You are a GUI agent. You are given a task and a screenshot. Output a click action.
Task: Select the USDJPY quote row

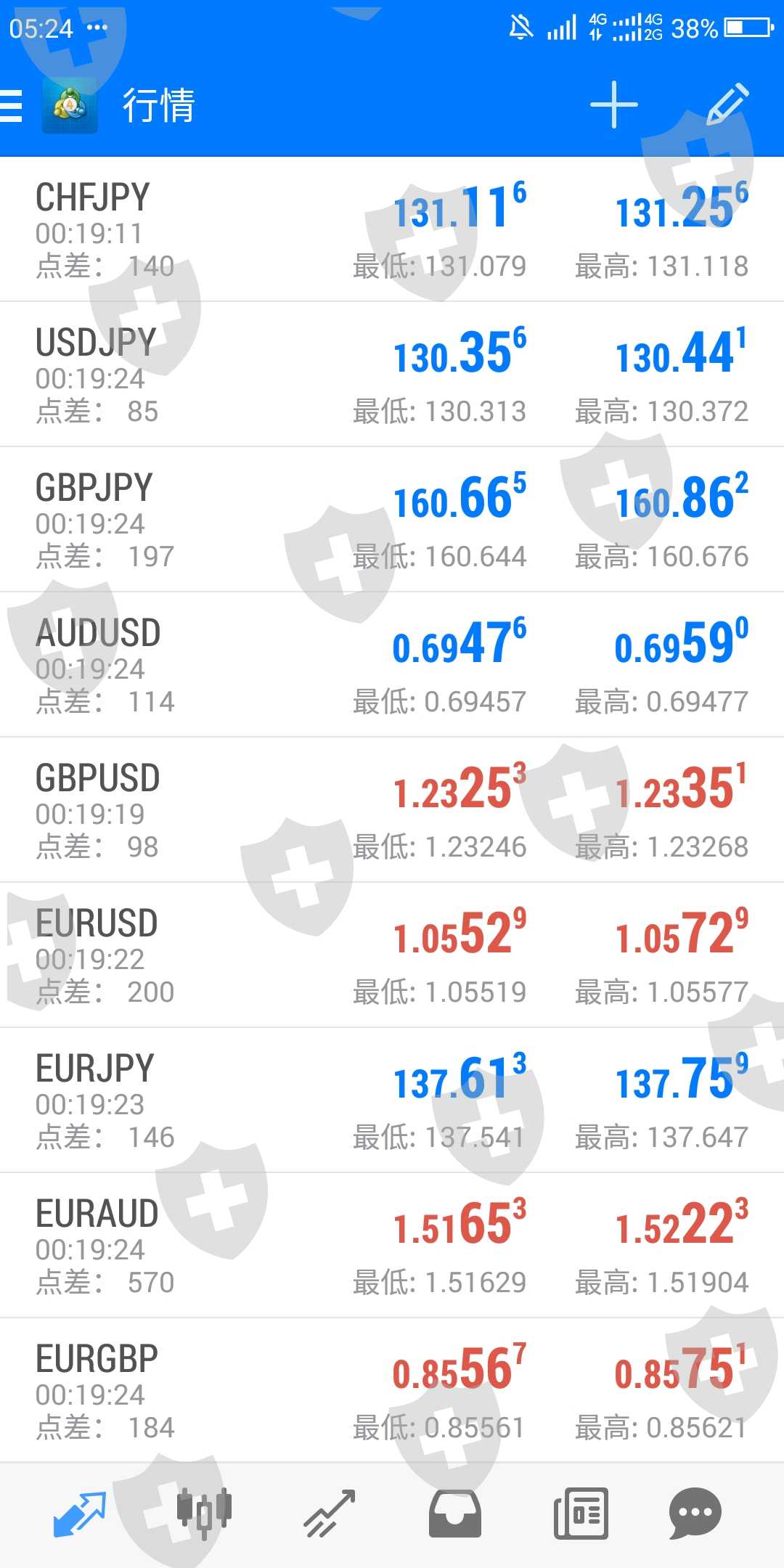[x=392, y=375]
